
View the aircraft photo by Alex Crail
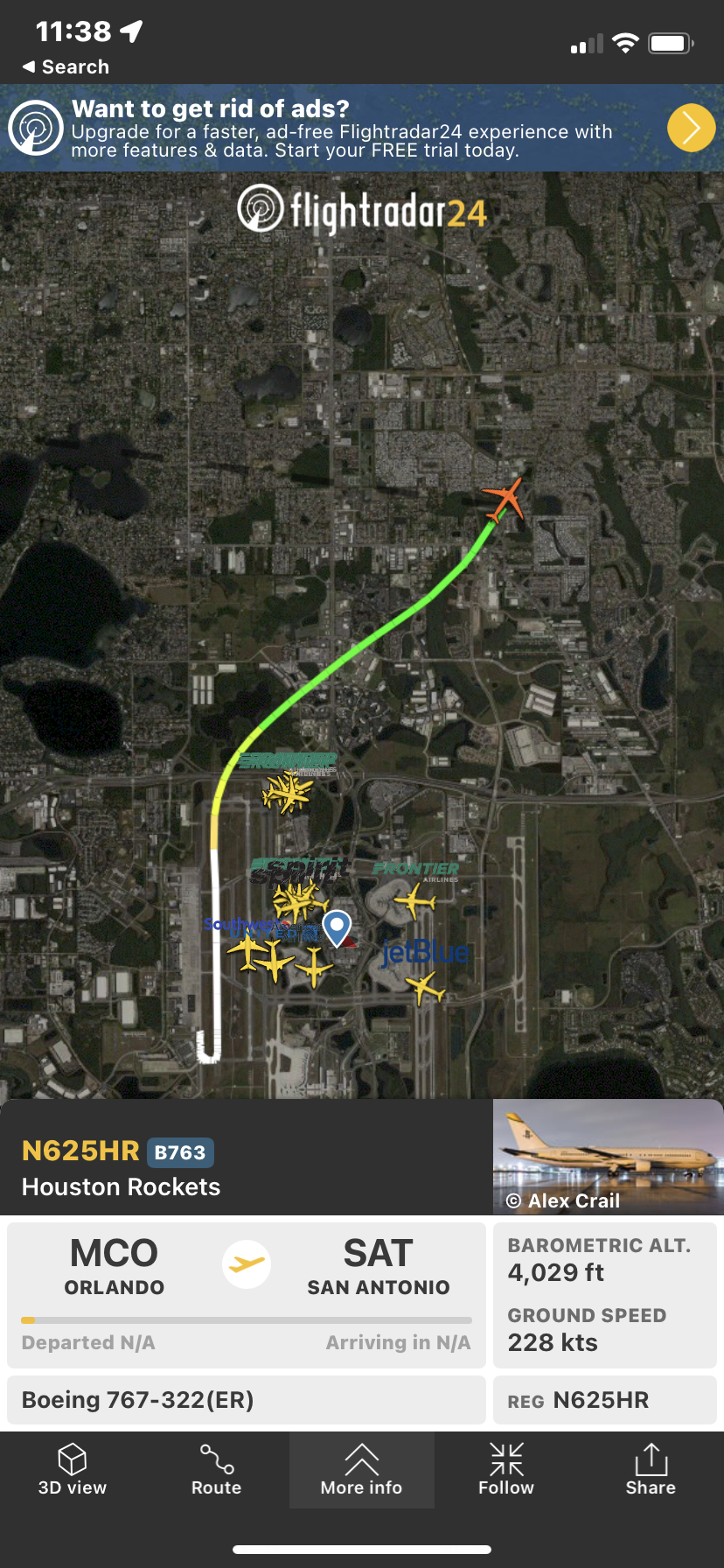click(x=608, y=1157)
